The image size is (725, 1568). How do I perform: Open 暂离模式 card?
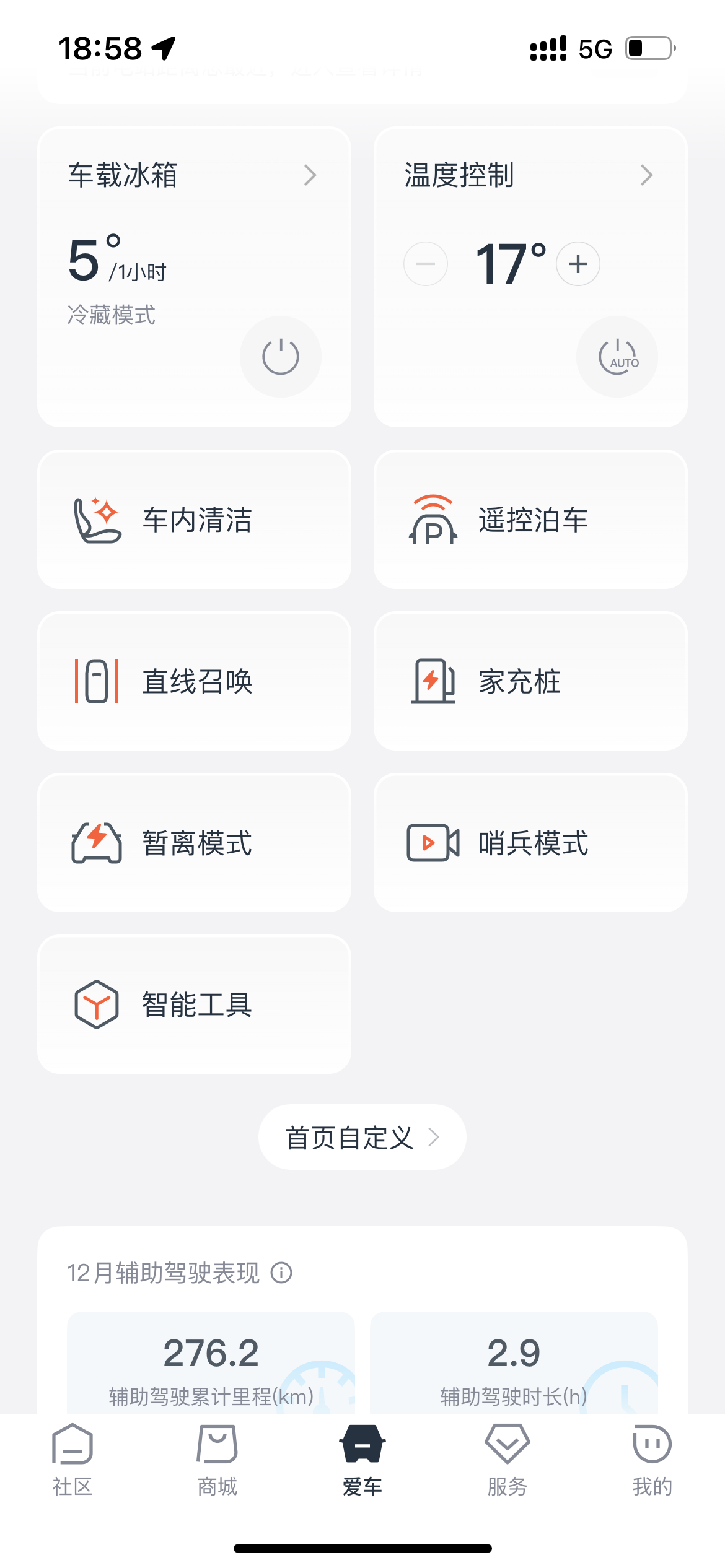click(194, 843)
